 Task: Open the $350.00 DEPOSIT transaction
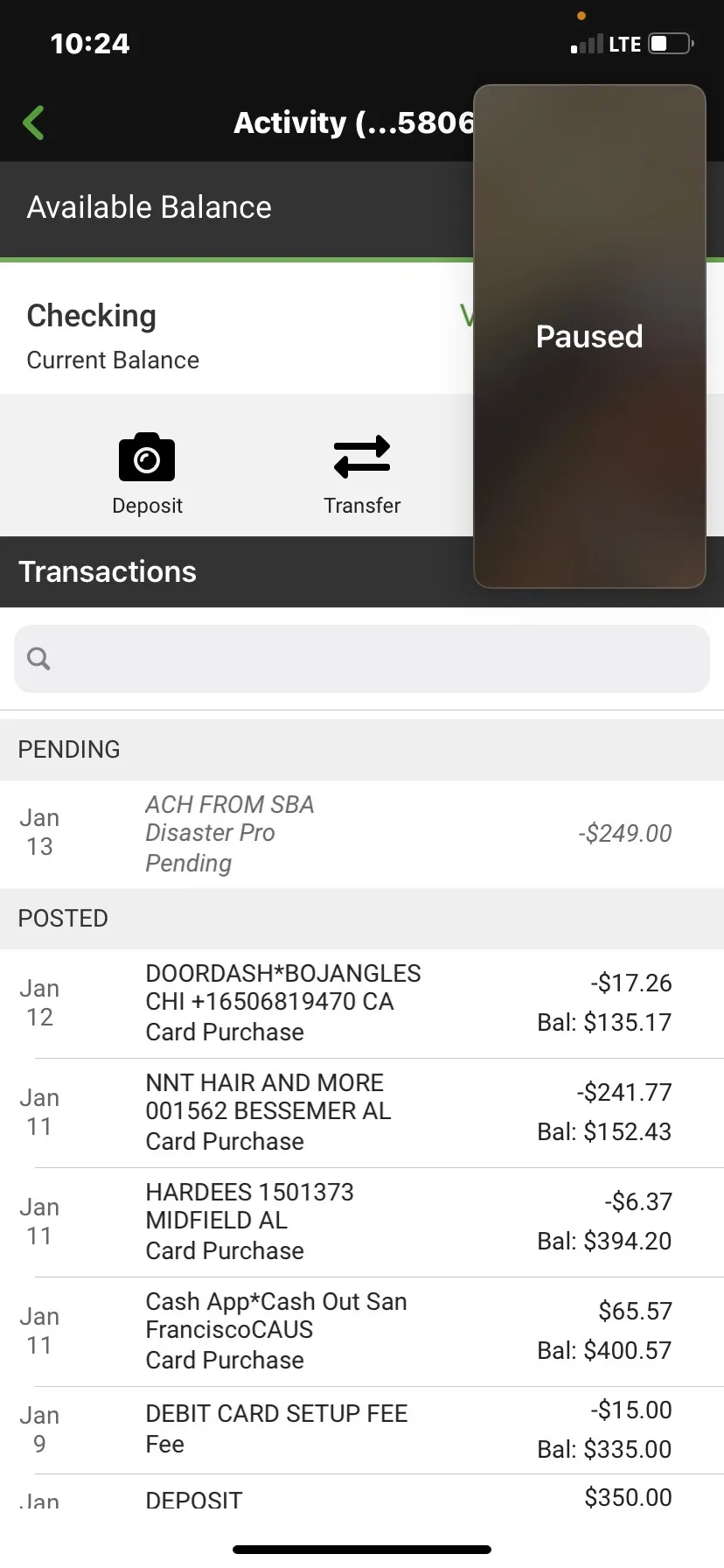coord(362,1494)
